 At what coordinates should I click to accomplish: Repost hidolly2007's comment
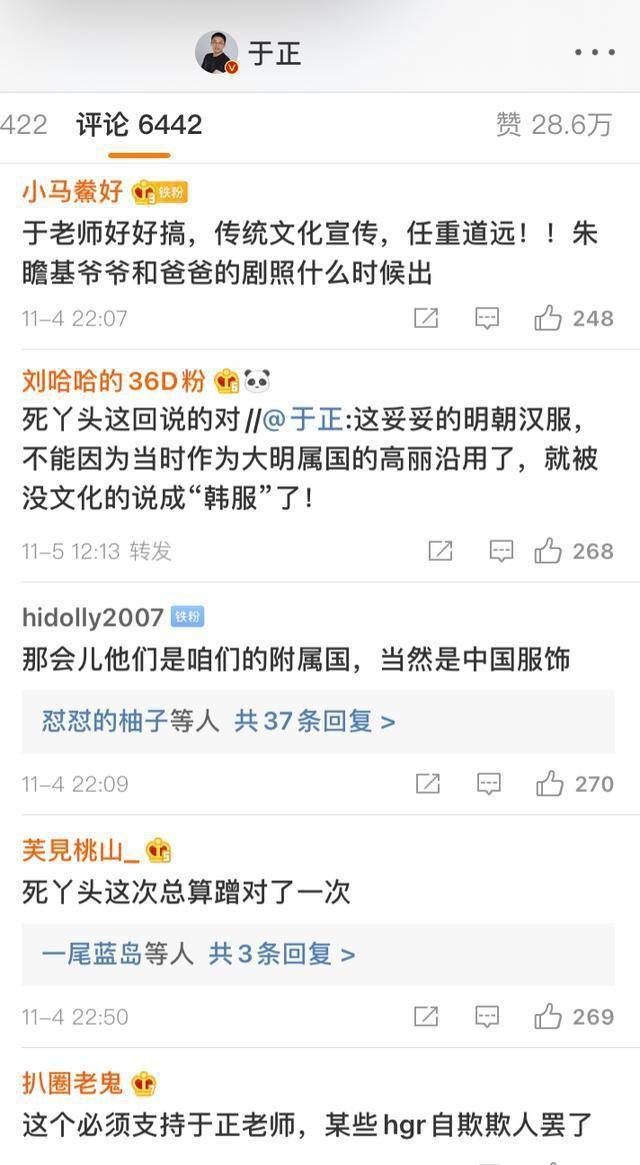427,783
